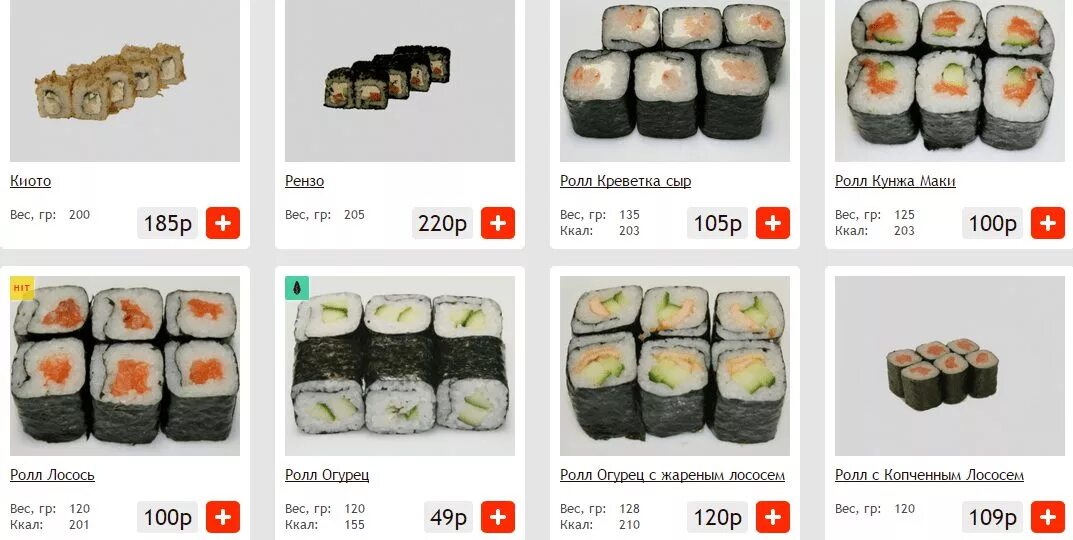Open the Ролл Огурец link
1073x540 pixels.
(327, 475)
